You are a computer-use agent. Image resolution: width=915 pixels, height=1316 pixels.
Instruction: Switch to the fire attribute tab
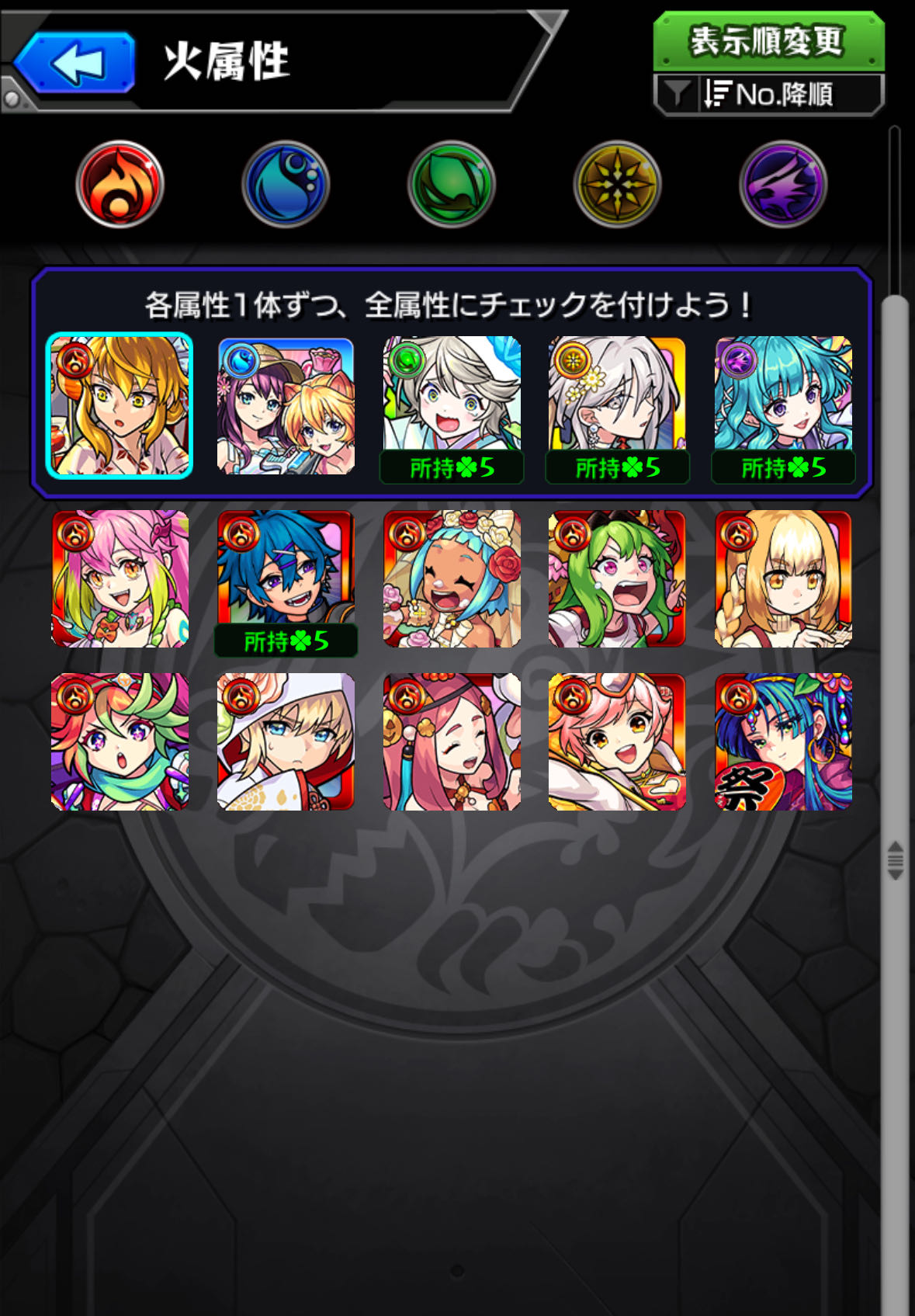tap(120, 185)
